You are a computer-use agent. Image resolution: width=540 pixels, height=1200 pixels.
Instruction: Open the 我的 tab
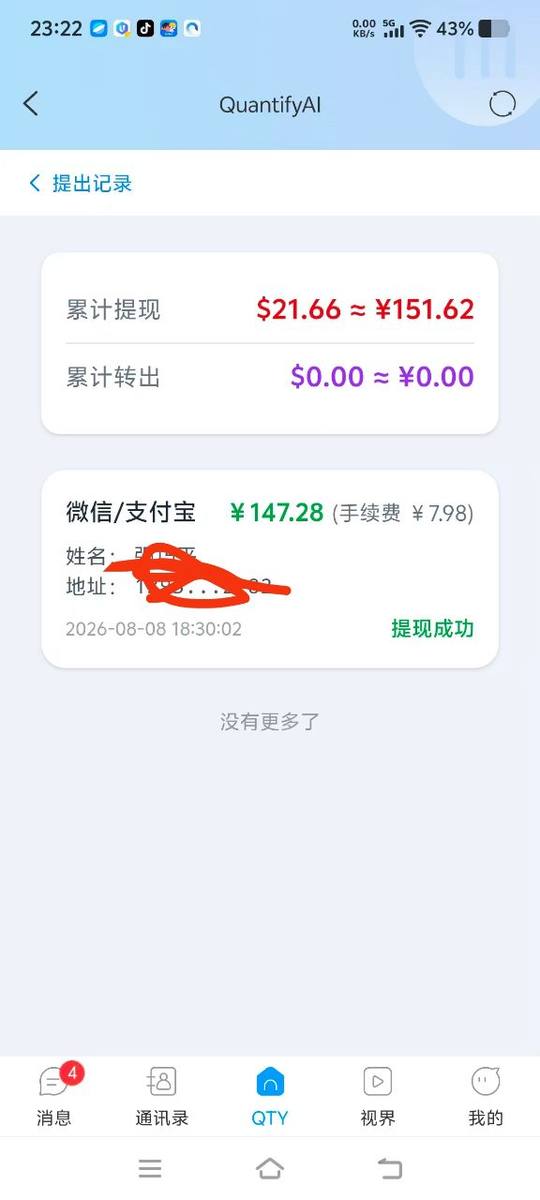click(486, 1095)
